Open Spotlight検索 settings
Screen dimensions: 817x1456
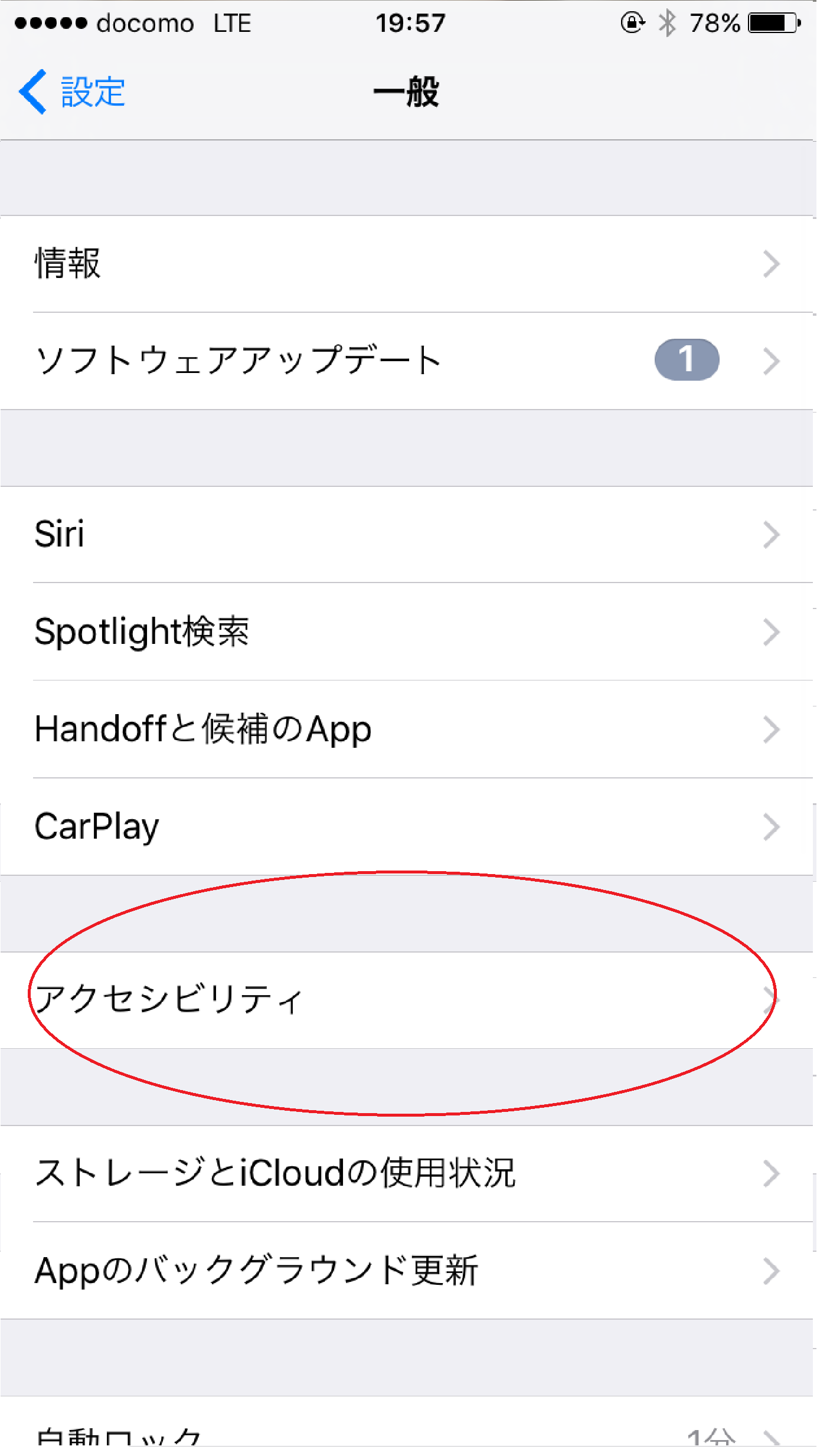click(x=407, y=632)
